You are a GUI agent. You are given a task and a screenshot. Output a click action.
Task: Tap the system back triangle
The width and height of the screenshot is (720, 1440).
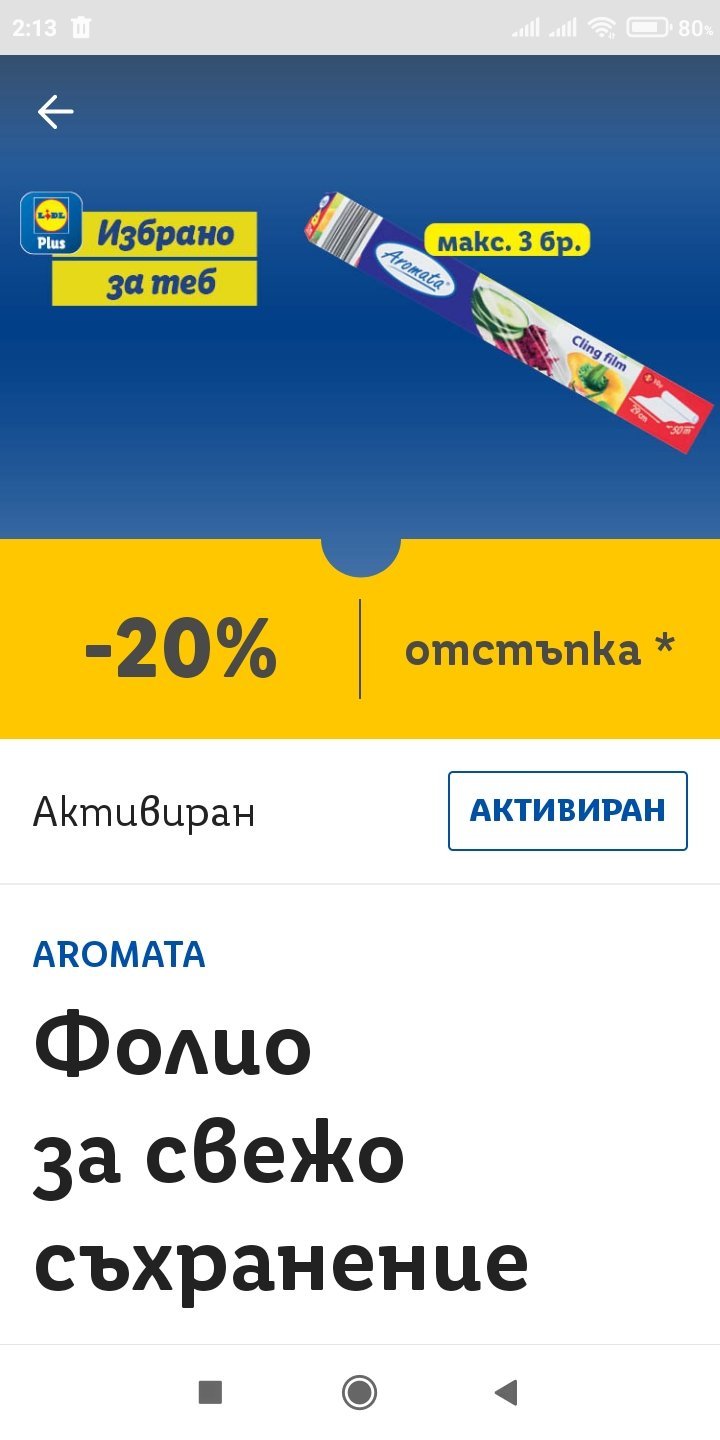click(x=506, y=1392)
